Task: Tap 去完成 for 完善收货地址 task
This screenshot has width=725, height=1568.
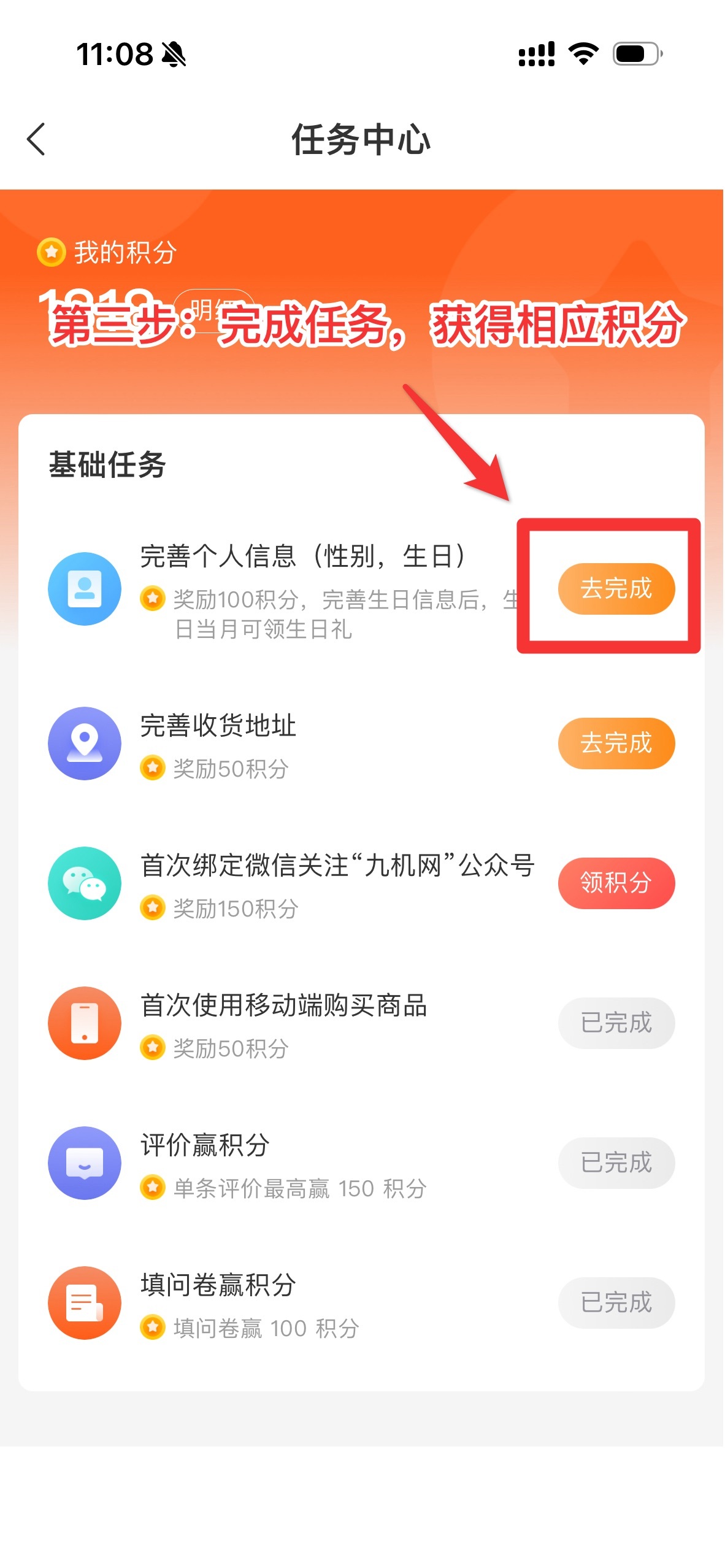Action: [616, 743]
